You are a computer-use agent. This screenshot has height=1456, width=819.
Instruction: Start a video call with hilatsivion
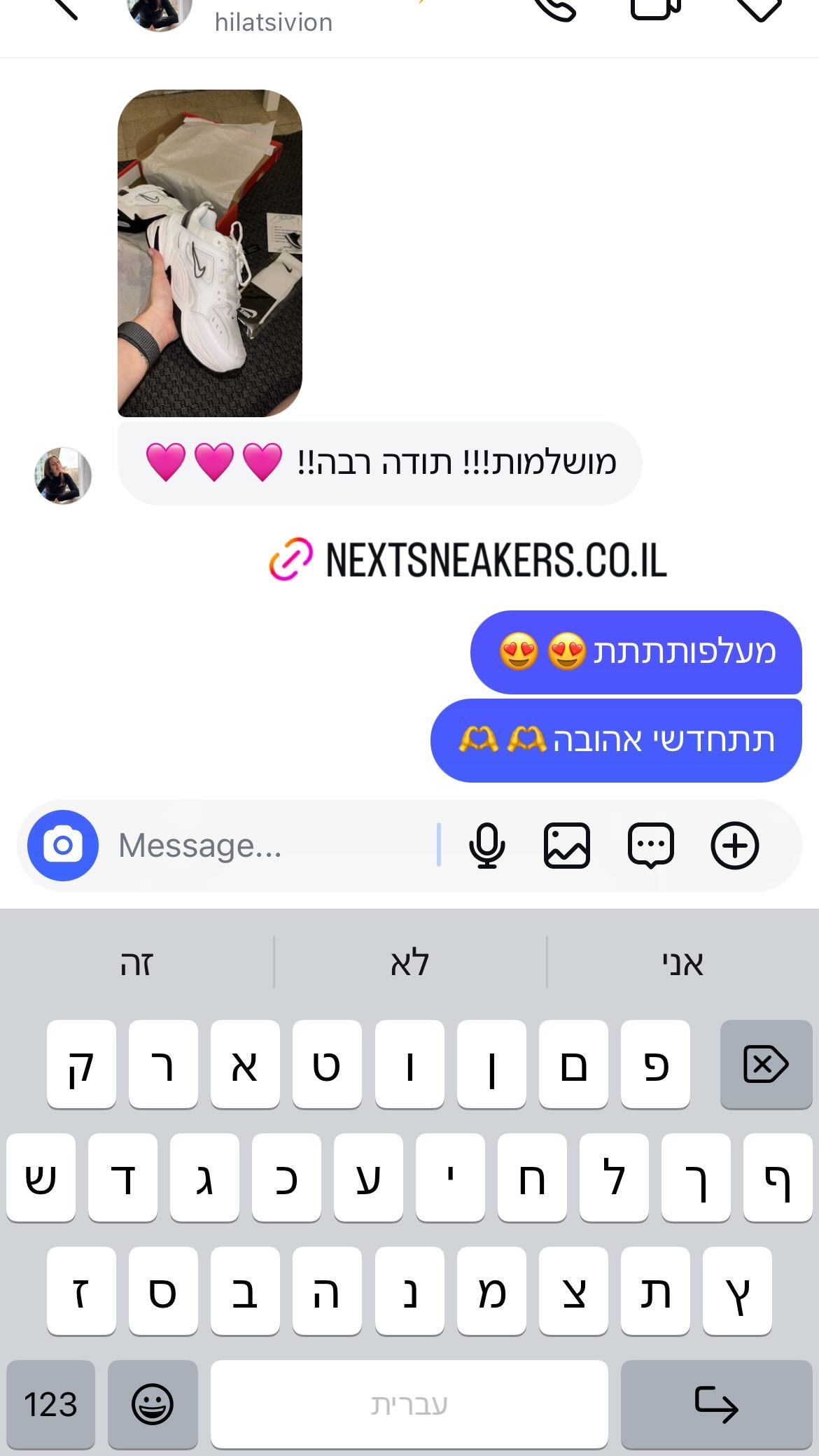point(656,8)
